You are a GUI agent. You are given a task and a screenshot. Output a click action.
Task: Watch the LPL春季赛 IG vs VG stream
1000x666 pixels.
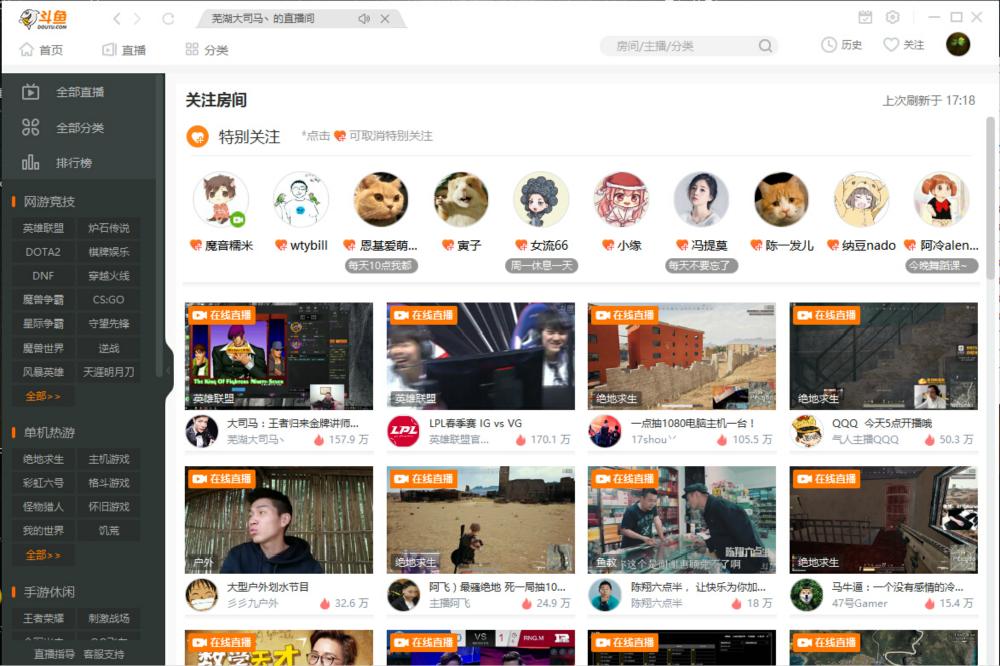tap(480, 357)
